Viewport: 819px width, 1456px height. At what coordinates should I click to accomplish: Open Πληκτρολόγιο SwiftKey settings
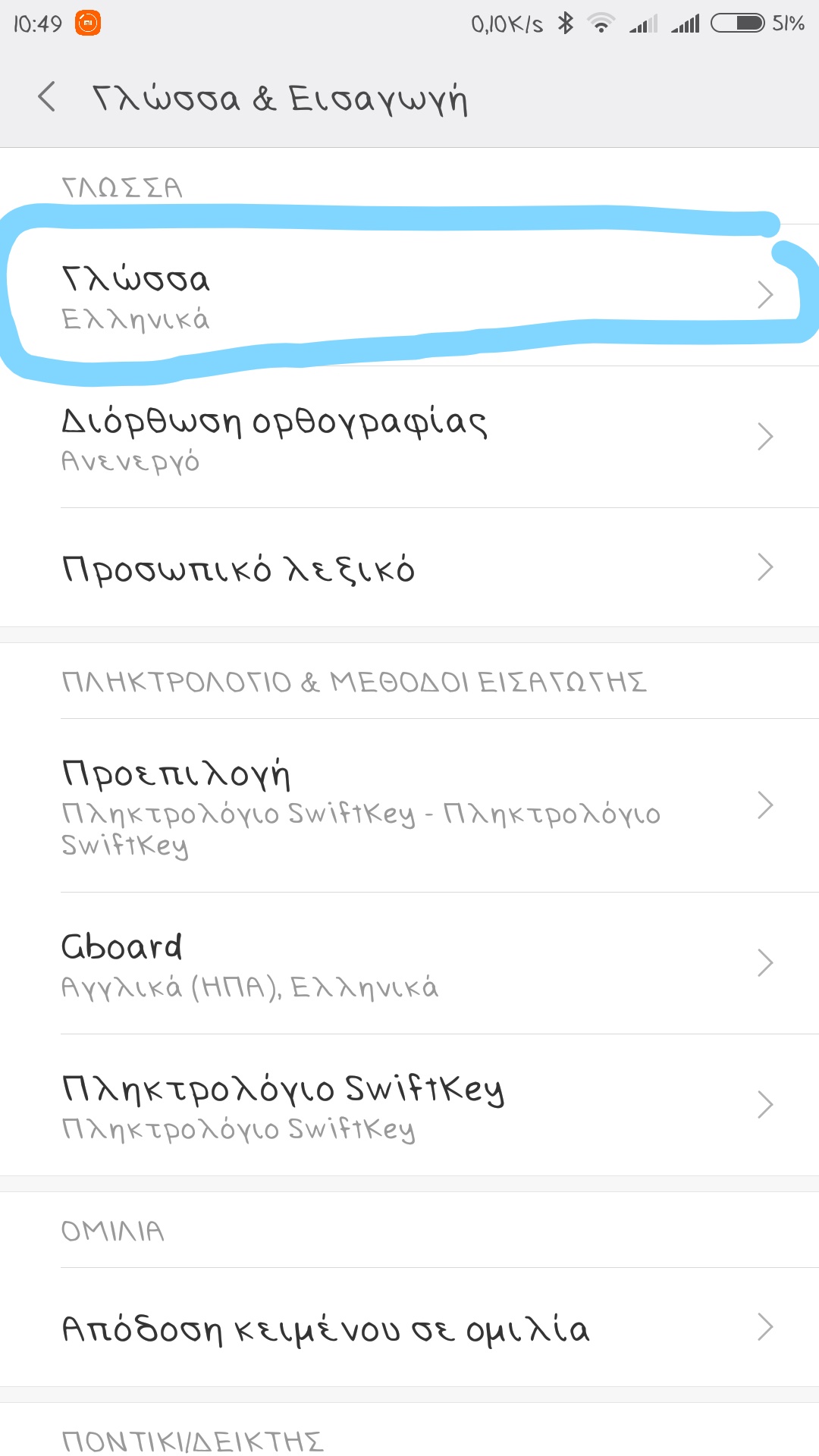[x=409, y=1105]
